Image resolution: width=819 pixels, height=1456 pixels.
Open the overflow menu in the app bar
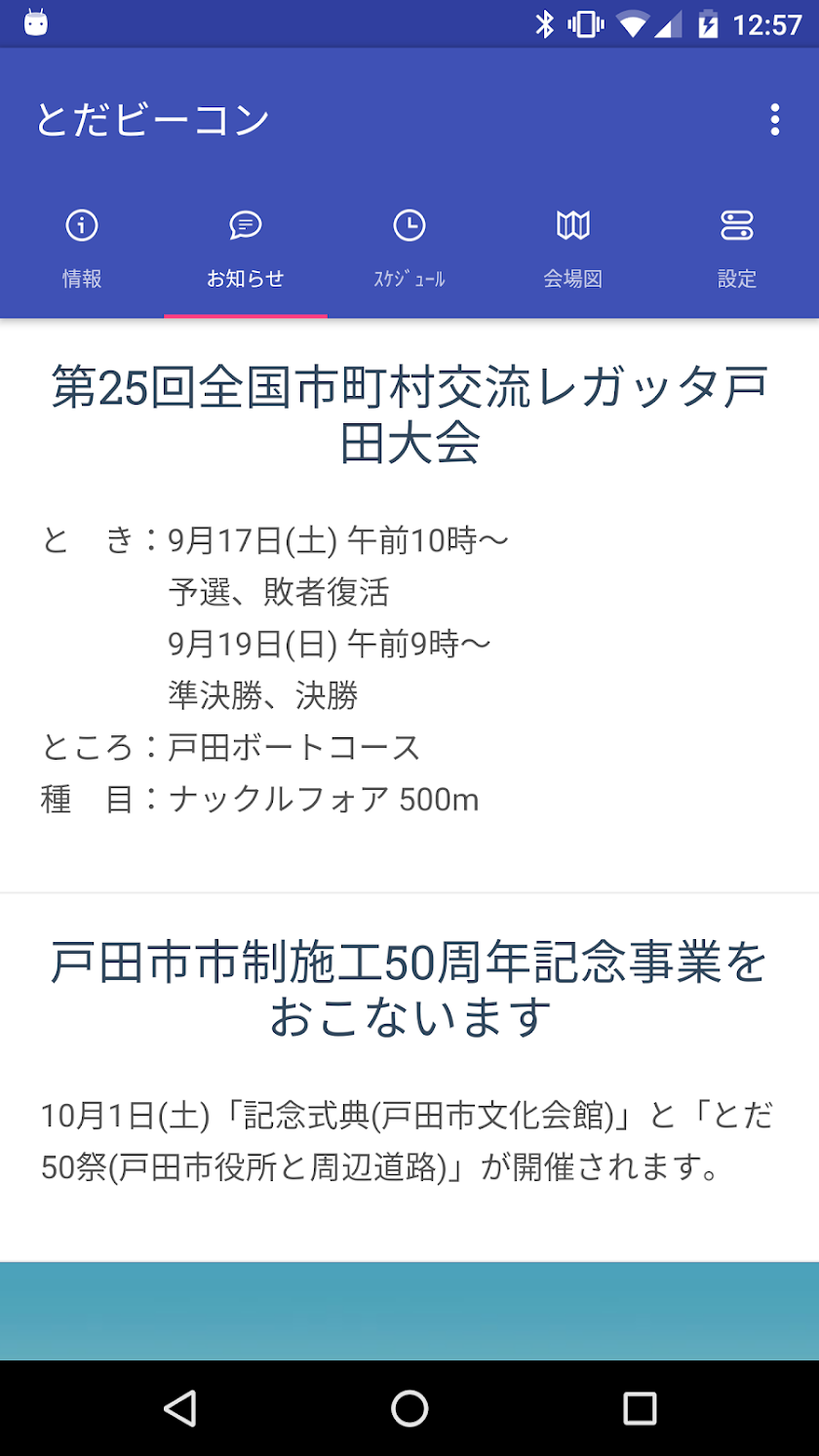[774, 120]
